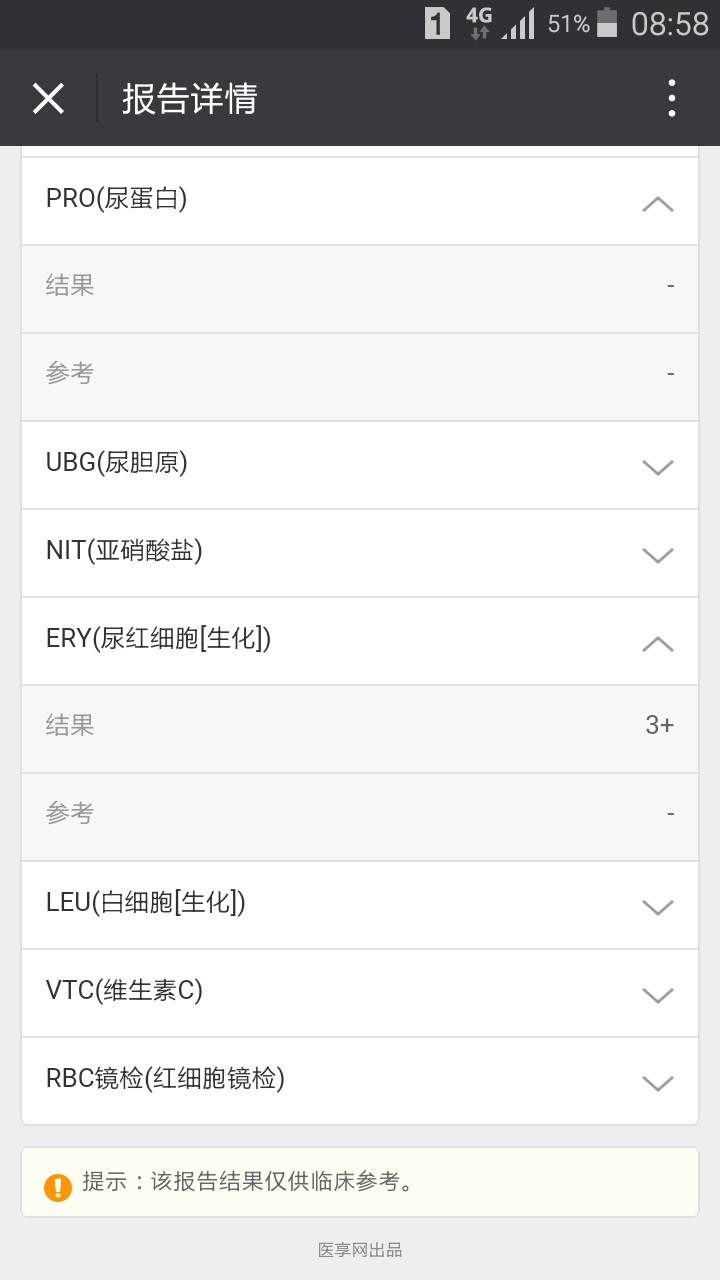720x1280 pixels.
Task: Expand the VTC(维生素C) row
Action: (657, 995)
